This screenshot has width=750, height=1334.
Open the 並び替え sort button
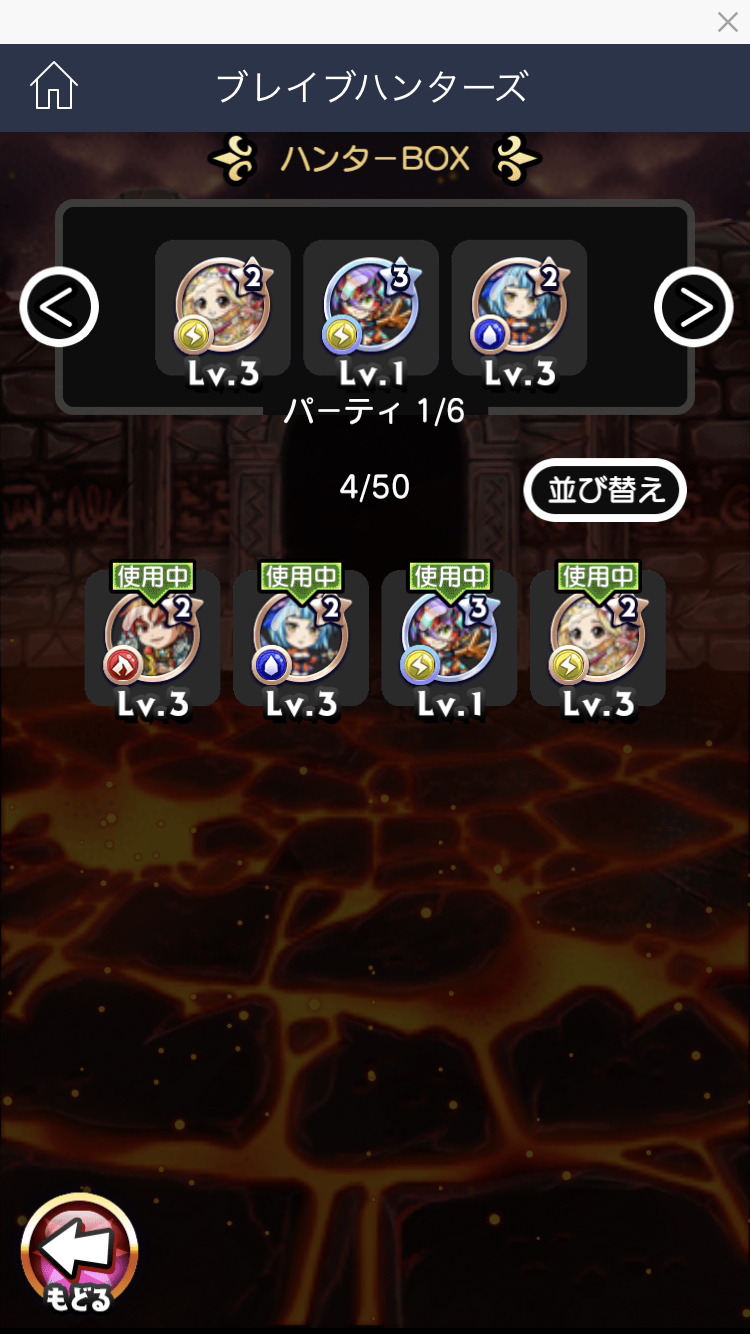605,490
